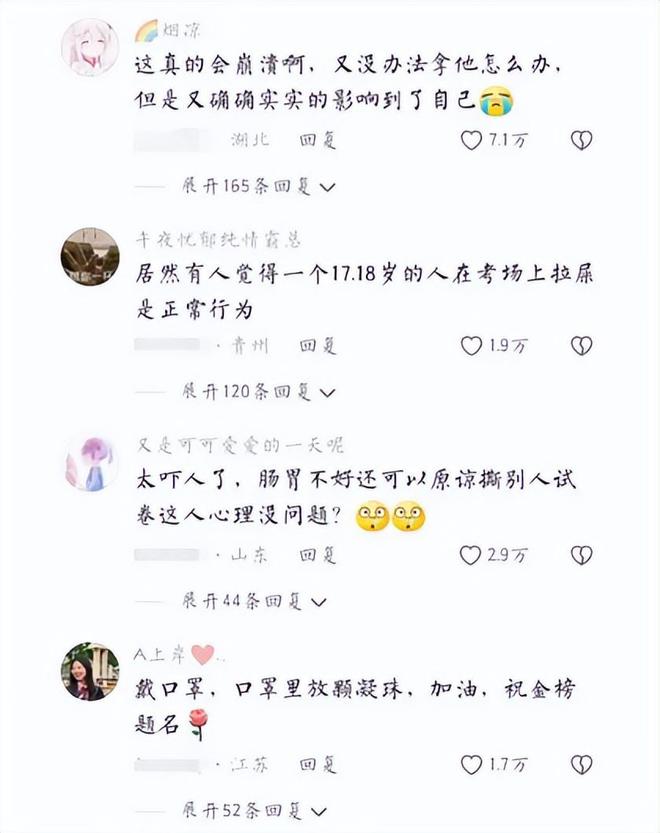Open 烟凉's profile avatar

point(90,46)
